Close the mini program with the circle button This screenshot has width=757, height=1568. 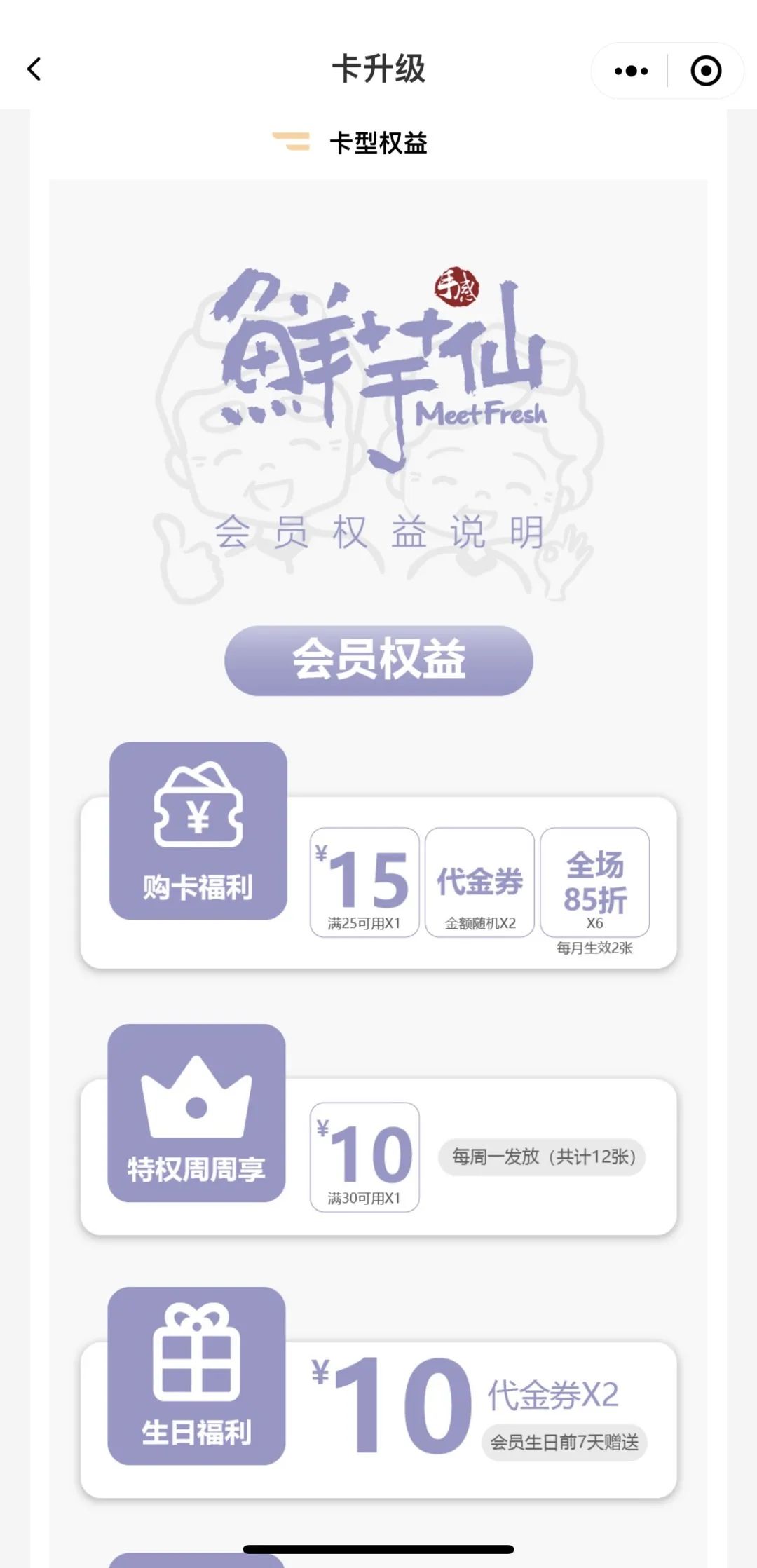pyautogui.click(x=705, y=71)
